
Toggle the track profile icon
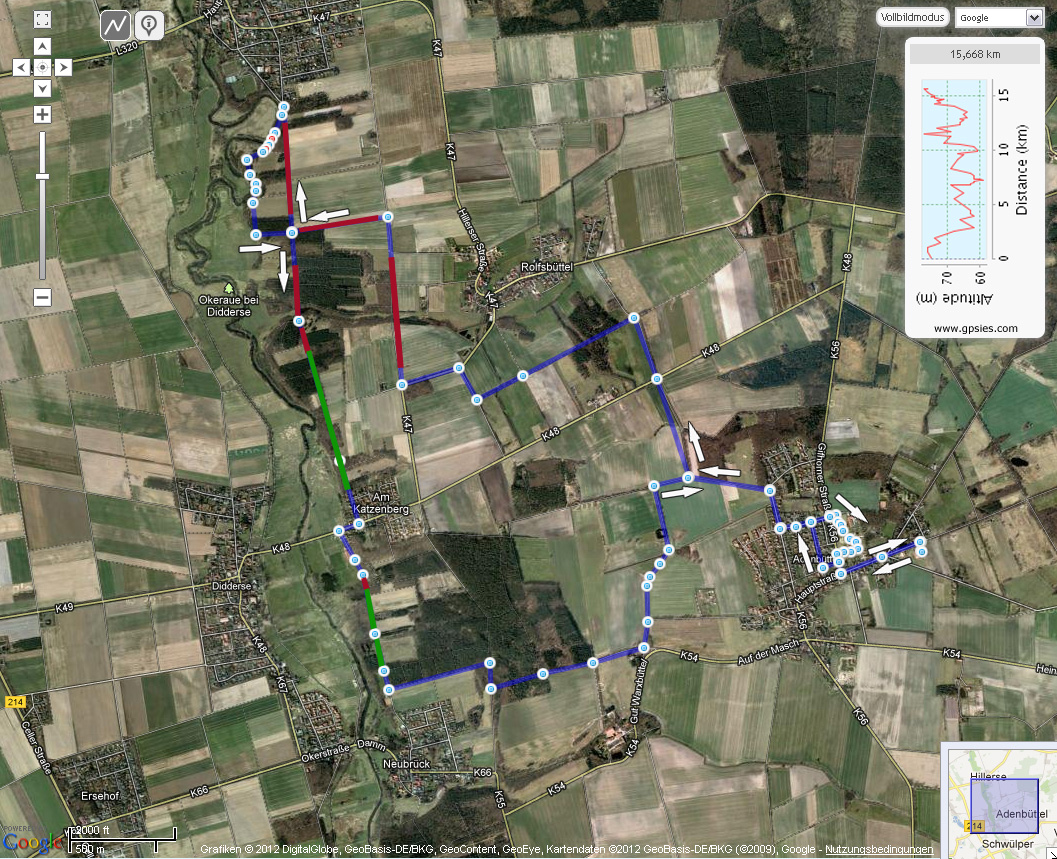(x=115, y=25)
